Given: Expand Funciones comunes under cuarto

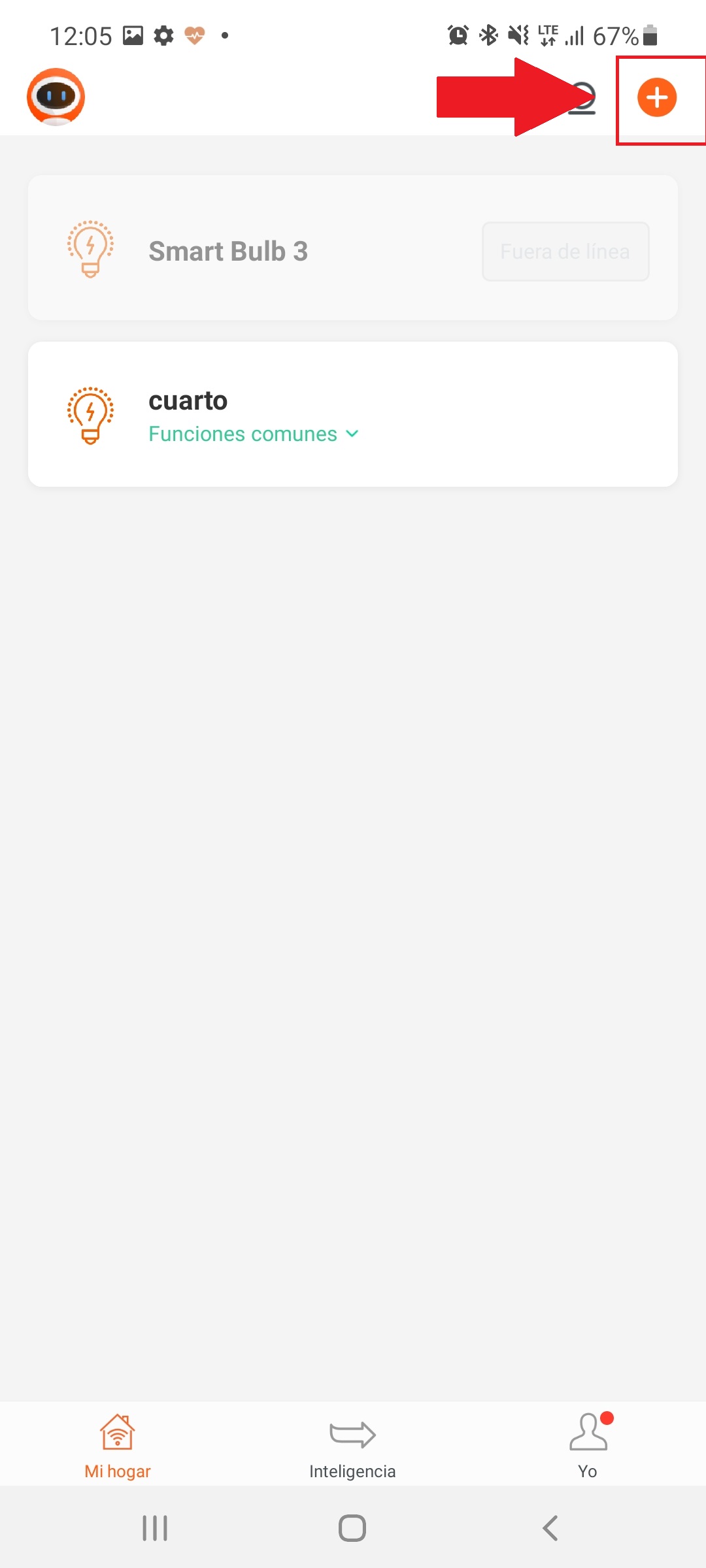Looking at the screenshot, I should [x=254, y=434].
